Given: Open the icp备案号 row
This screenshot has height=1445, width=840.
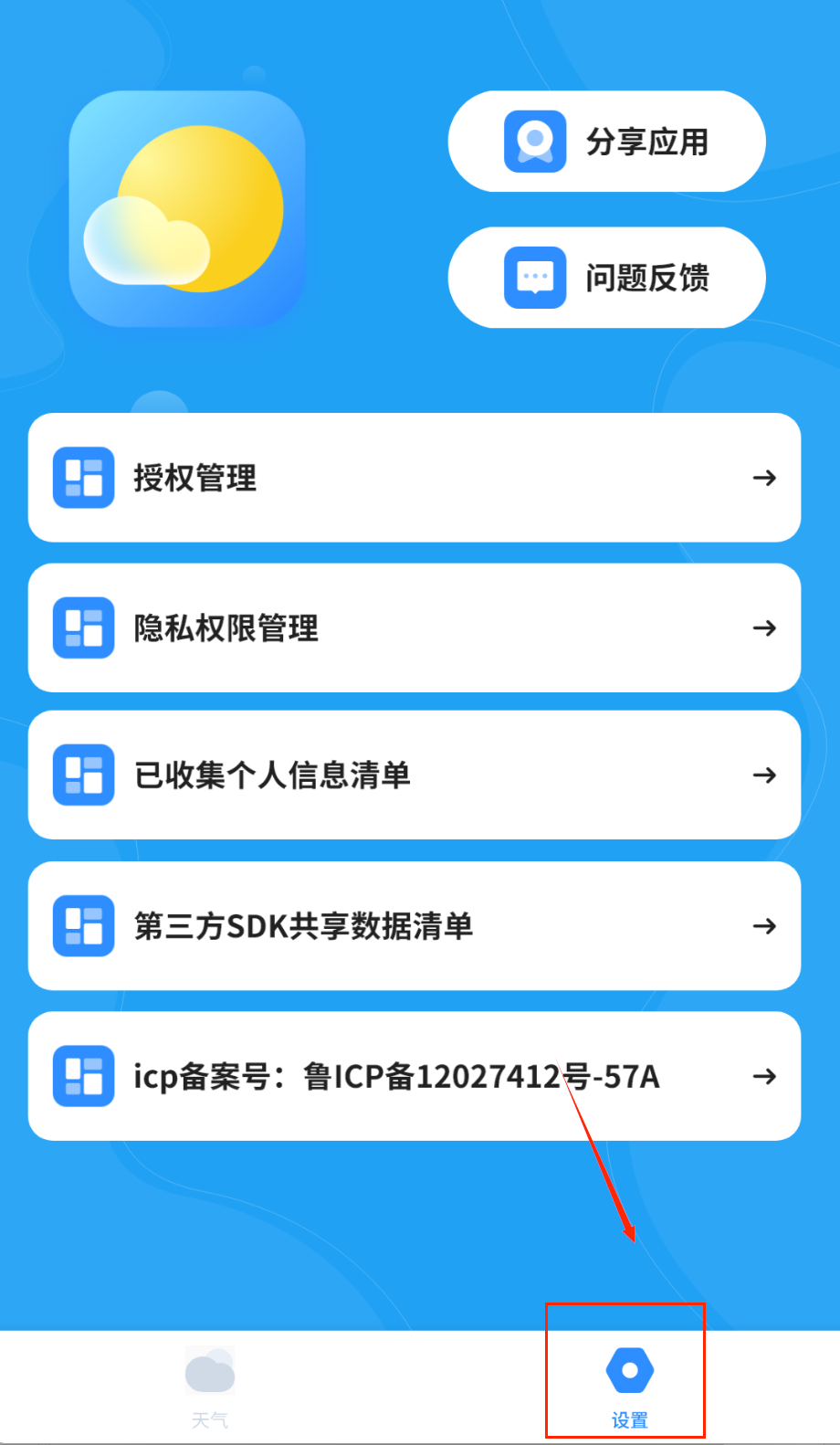Looking at the screenshot, I should [x=414, y=1076].
